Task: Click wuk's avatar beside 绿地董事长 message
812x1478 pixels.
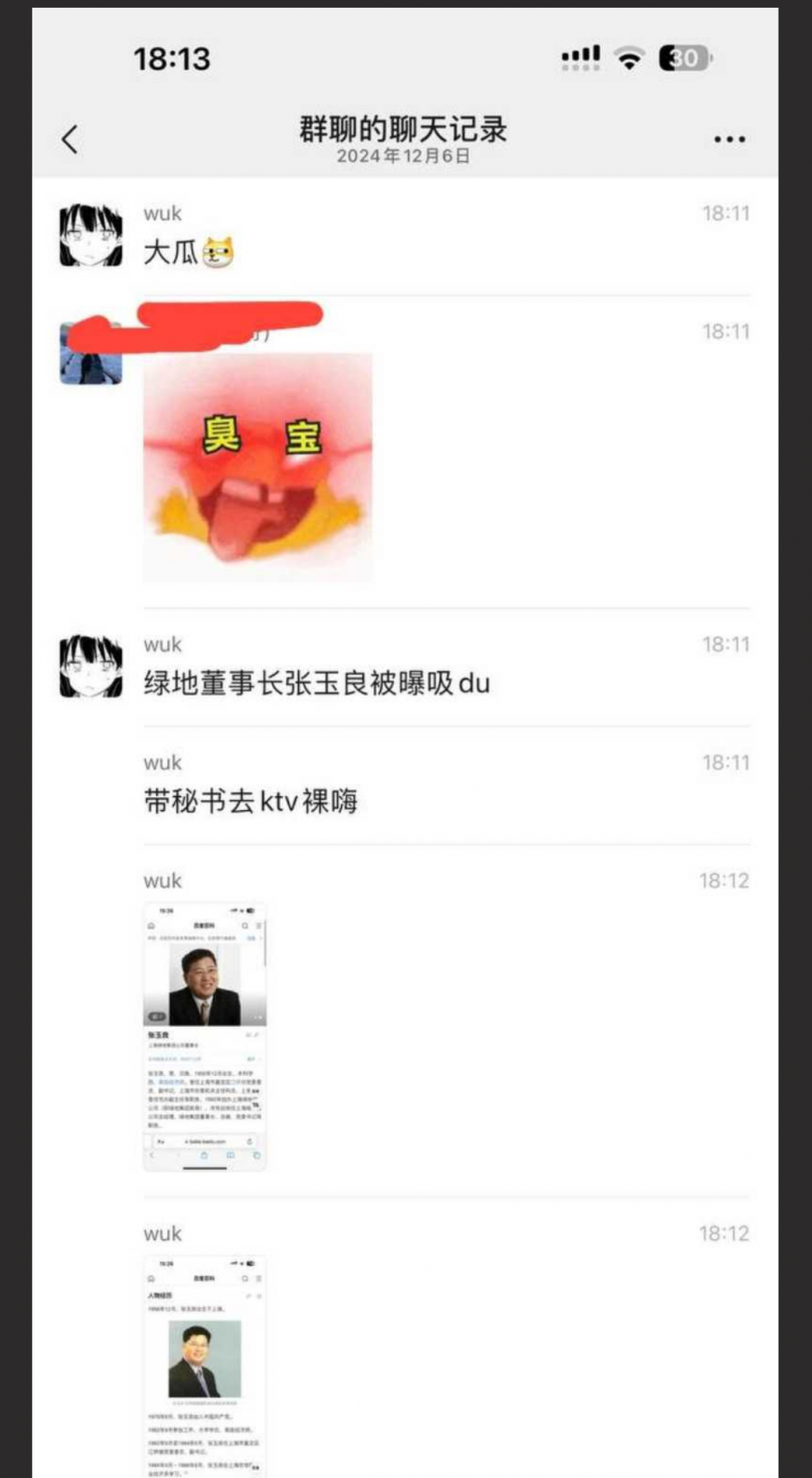Action: pyautogui.click(x=90, y=667)
